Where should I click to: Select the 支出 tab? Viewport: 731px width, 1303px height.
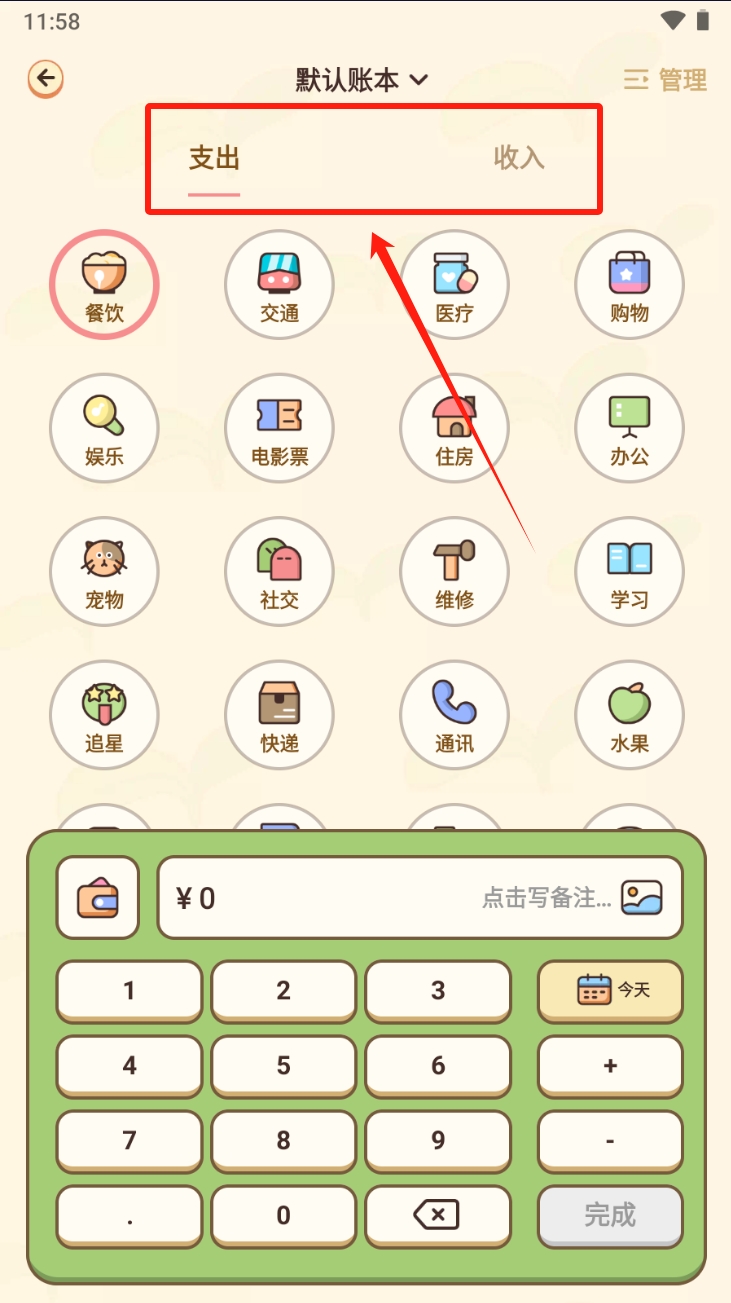[214, 158]
